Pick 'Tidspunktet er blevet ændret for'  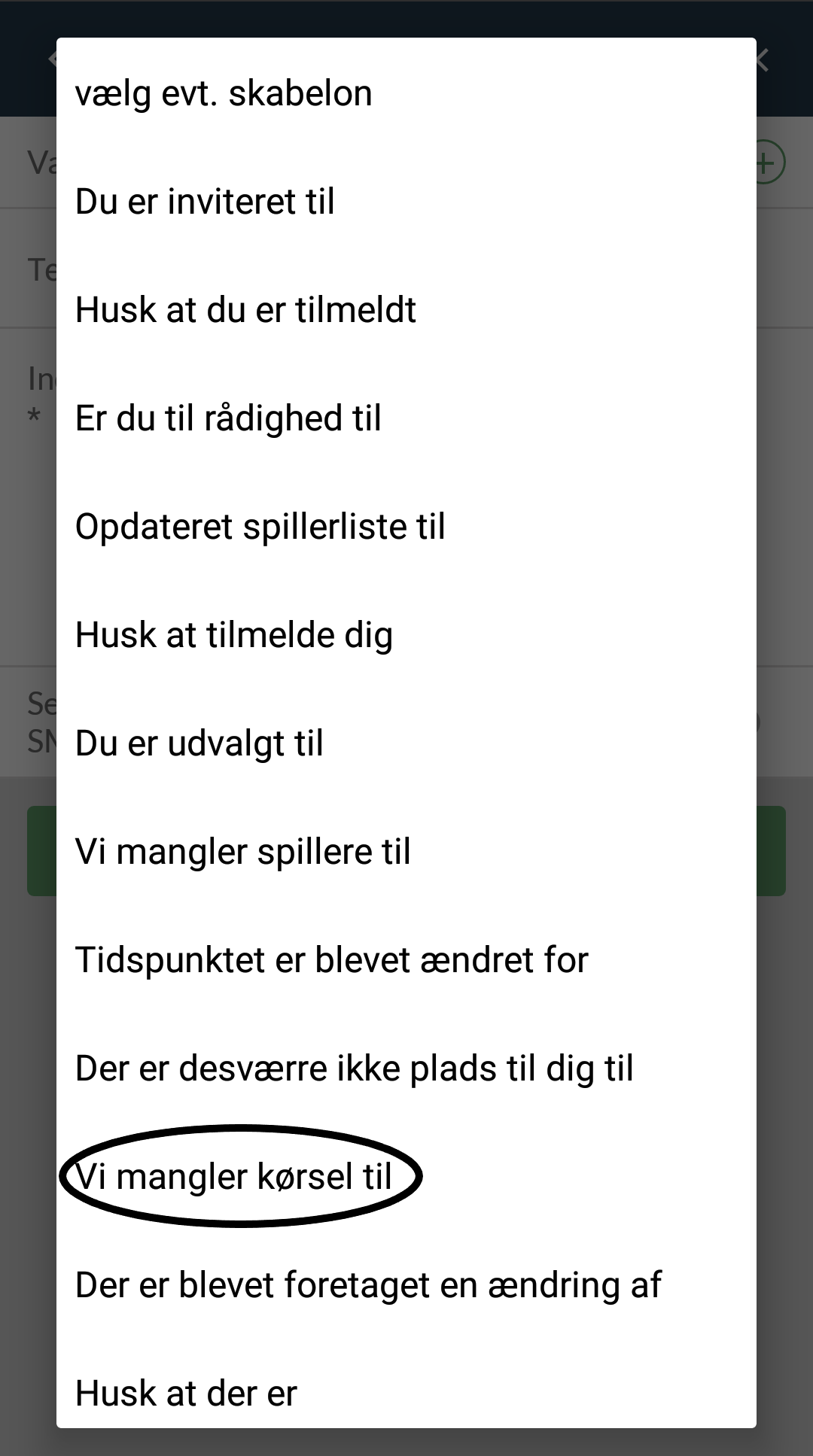[406, 960]
